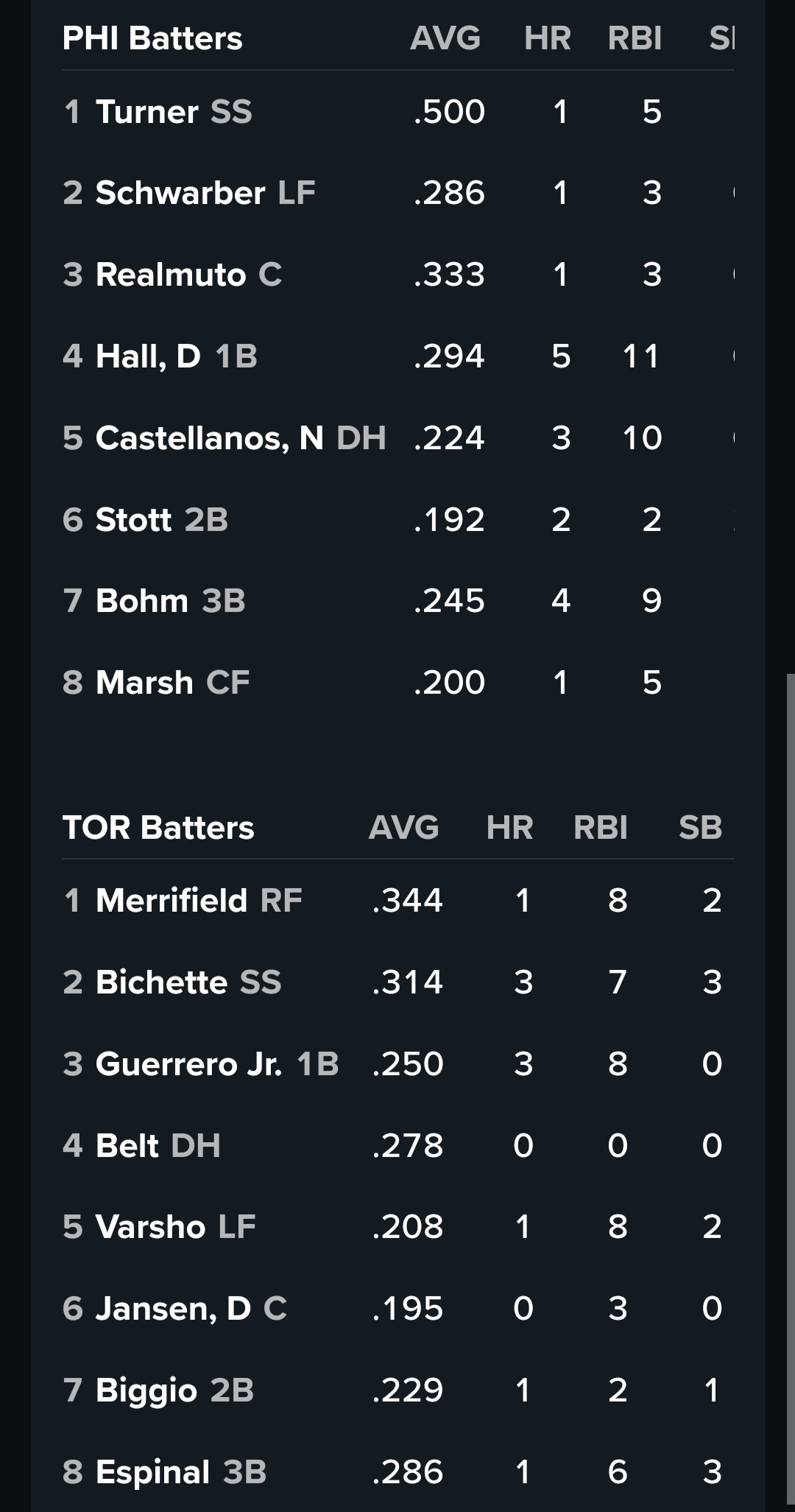Open Turner's player profile
795x1512 pixels.
pyautogui.click(x=147, y=112)
